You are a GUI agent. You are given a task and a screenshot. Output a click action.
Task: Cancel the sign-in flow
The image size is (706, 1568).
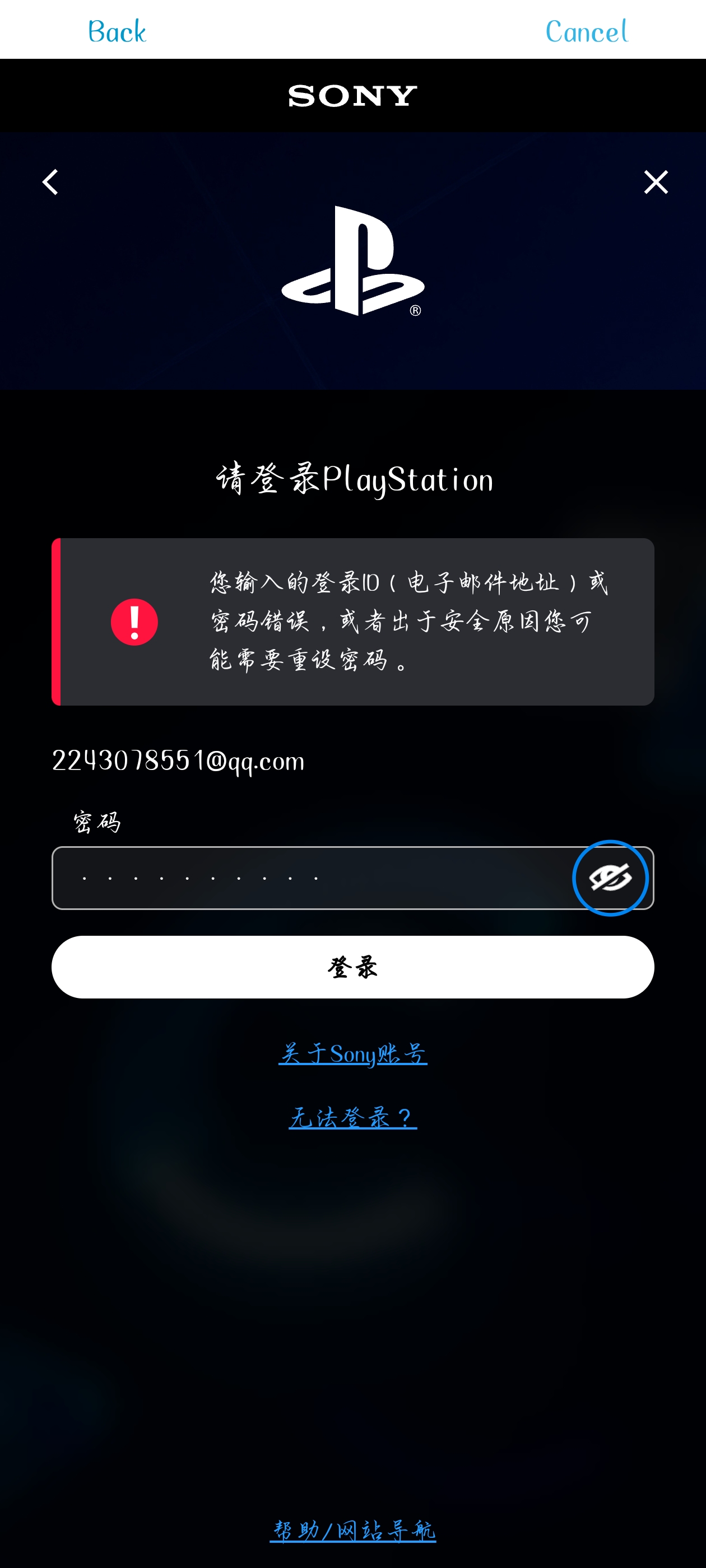coord(586,31)
